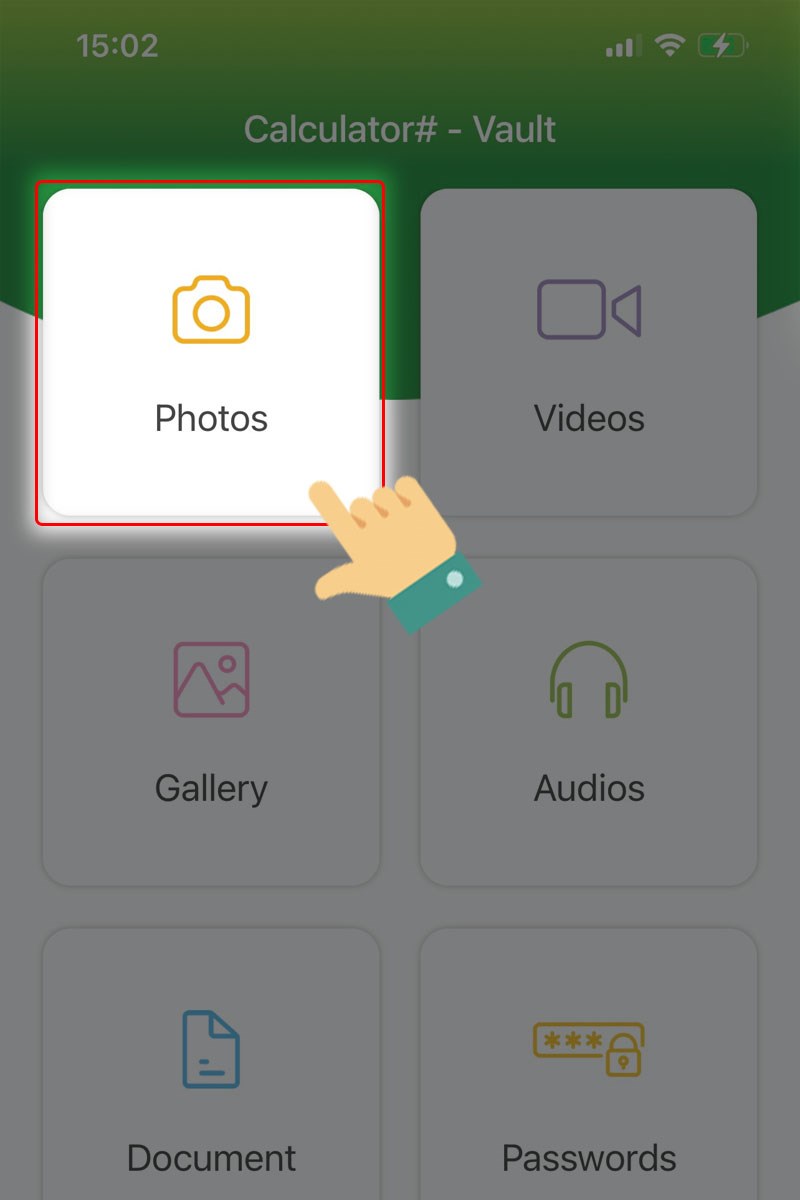Tap the Wi-Fi icon in the status bar

[669, 44]
